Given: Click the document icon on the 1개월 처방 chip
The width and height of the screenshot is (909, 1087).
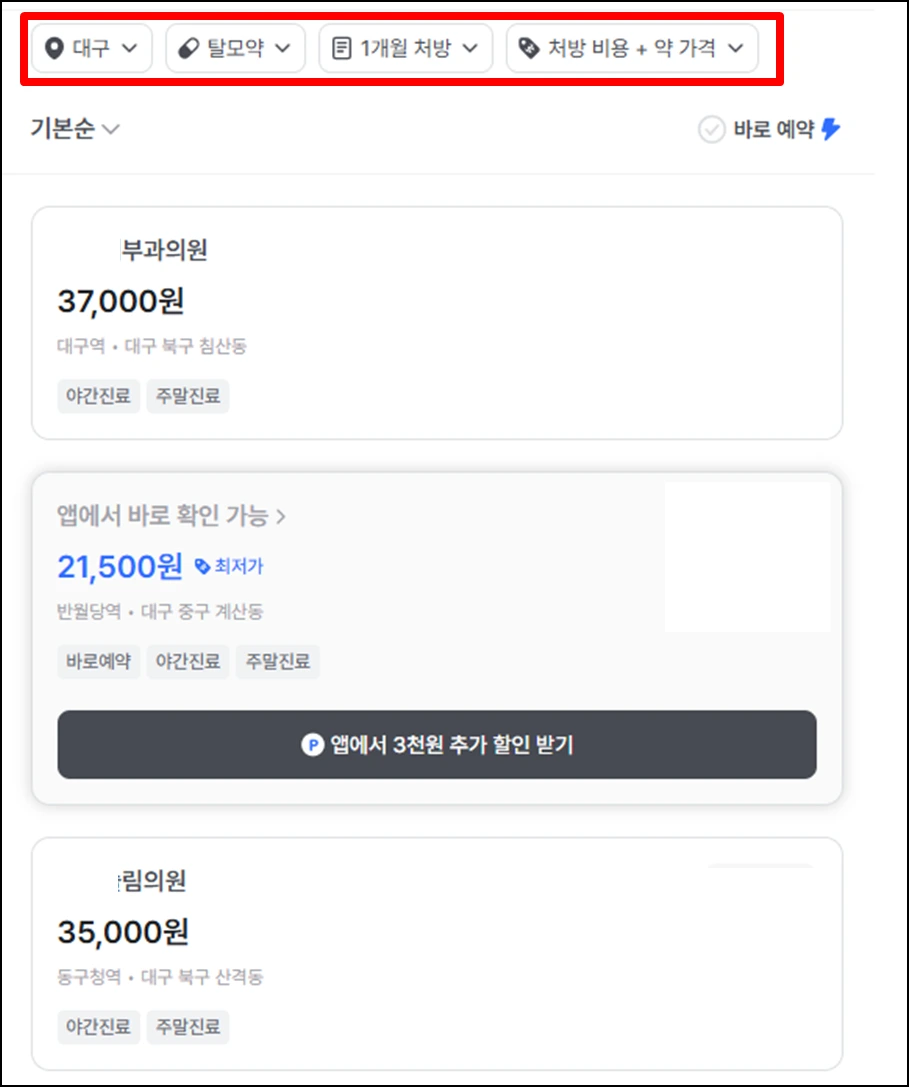Looking at the screenshot, I should click(x=339, y=47).
